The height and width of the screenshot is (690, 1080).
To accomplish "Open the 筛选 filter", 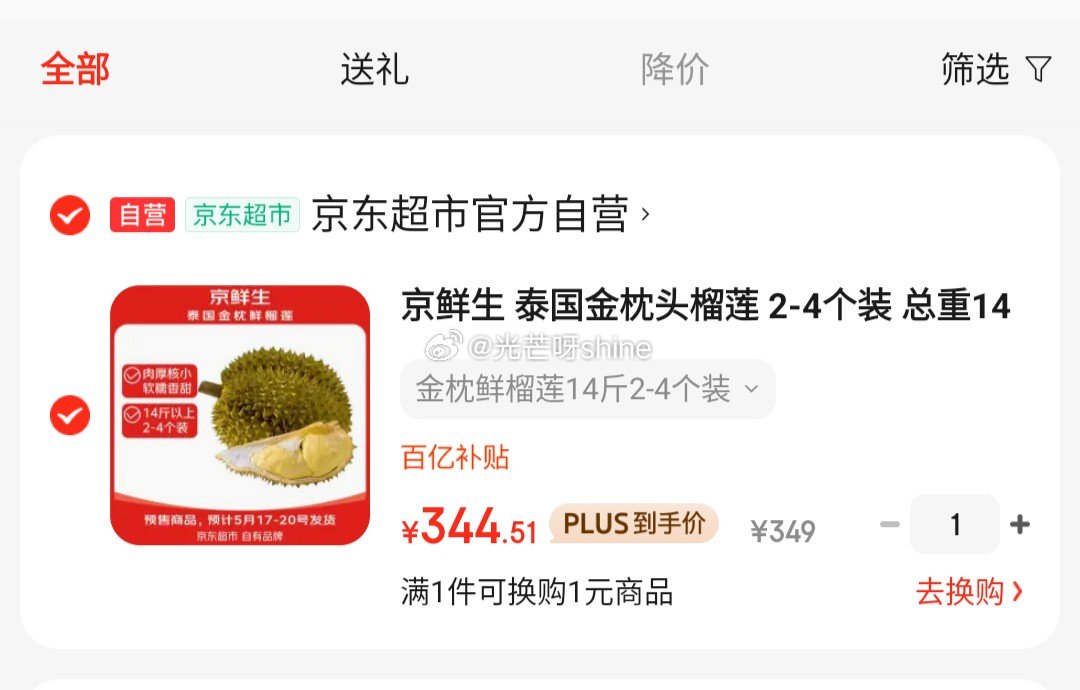I will coord(995,69).
